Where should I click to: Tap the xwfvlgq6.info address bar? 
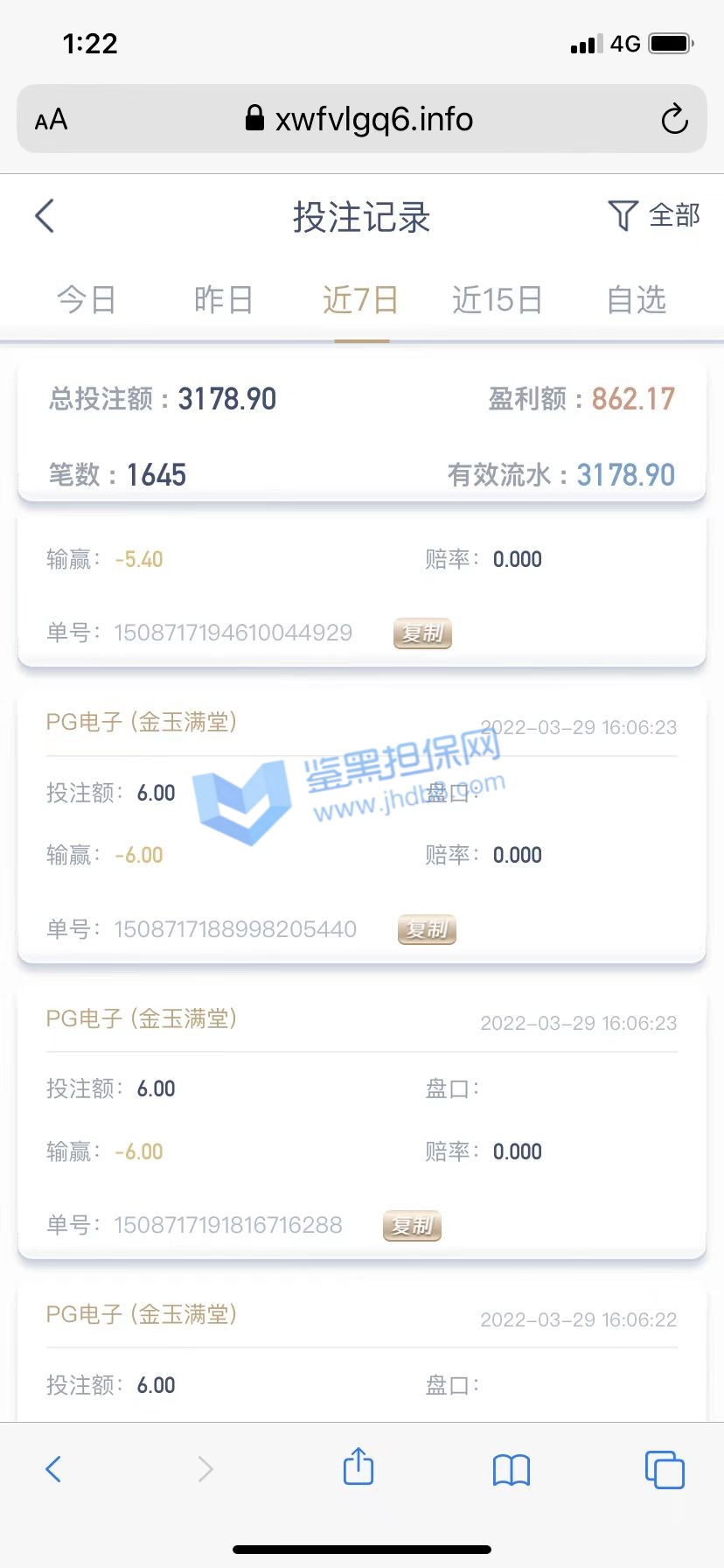click(x=360, y=119)
